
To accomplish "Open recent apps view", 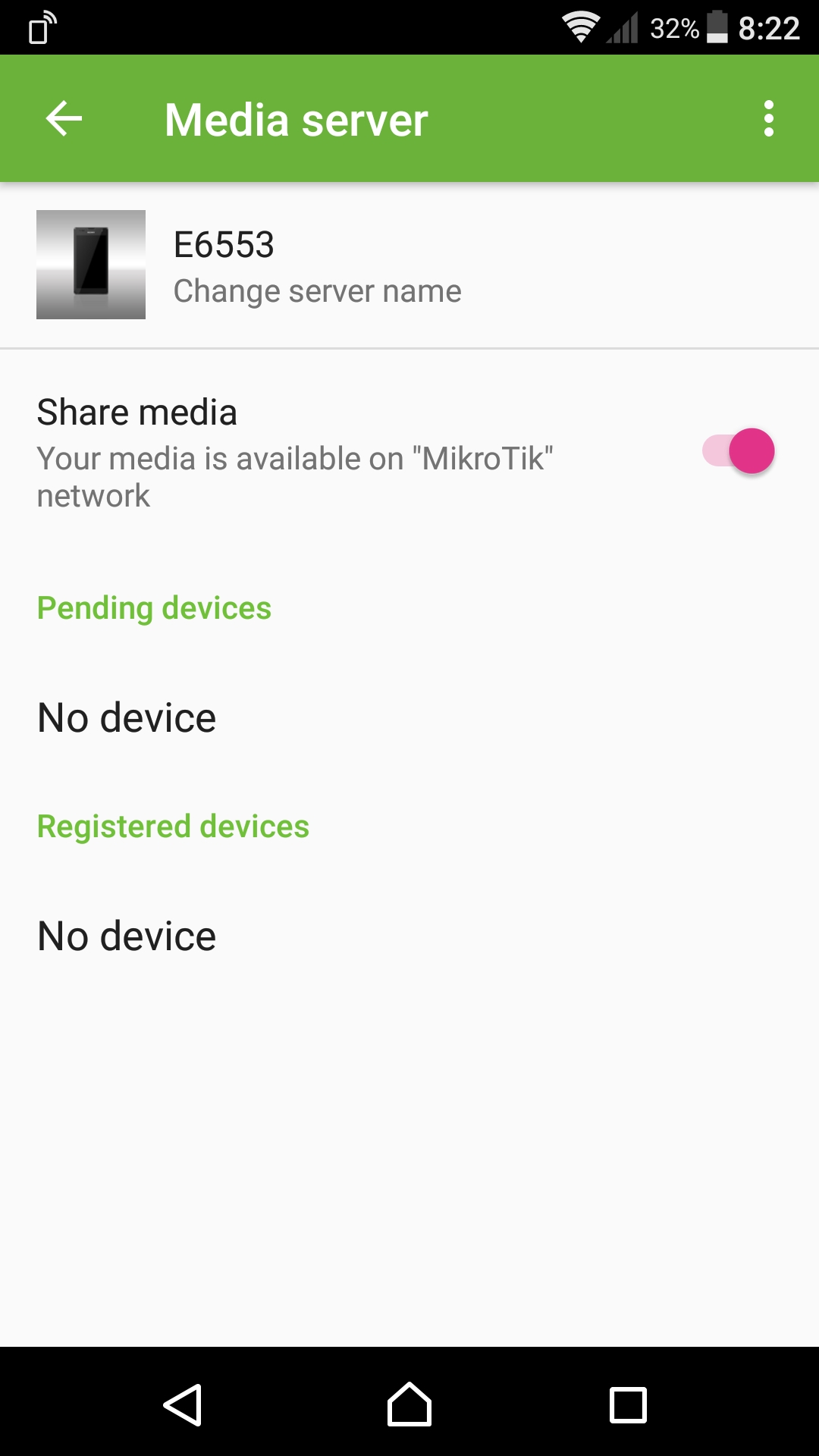I will click(x=628, y=1404).
